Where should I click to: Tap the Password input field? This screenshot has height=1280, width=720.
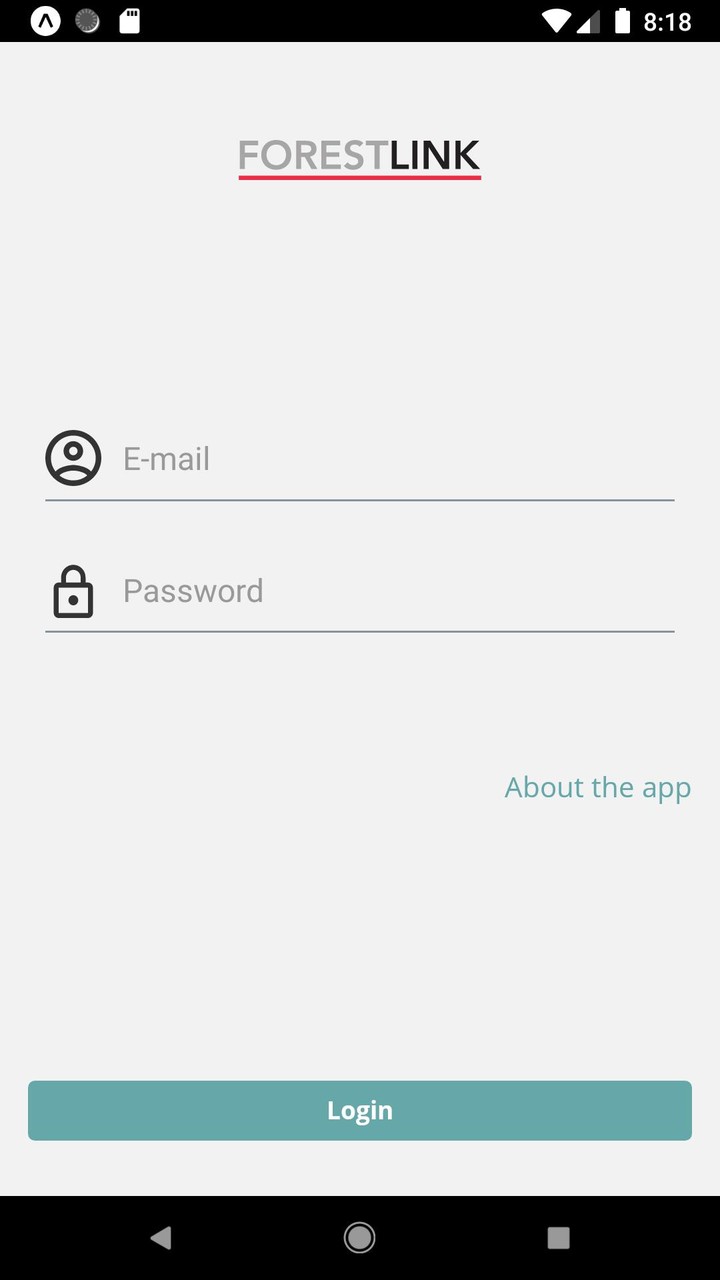[395, 591]
